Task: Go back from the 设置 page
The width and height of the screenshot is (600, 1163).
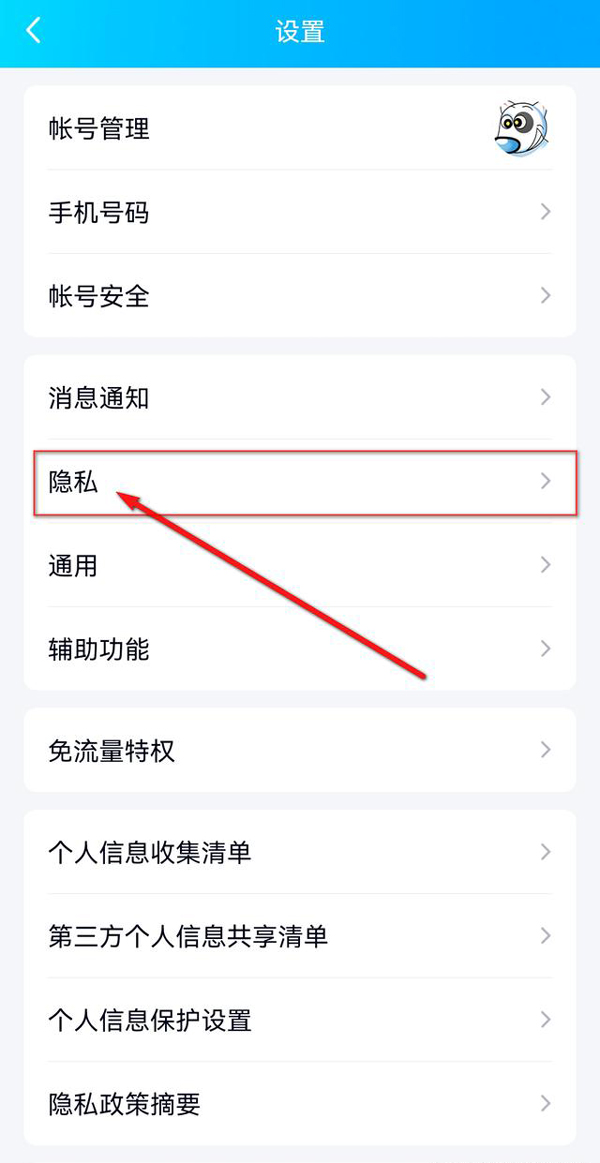Action: pyautogui.click(x=34, y=31)
